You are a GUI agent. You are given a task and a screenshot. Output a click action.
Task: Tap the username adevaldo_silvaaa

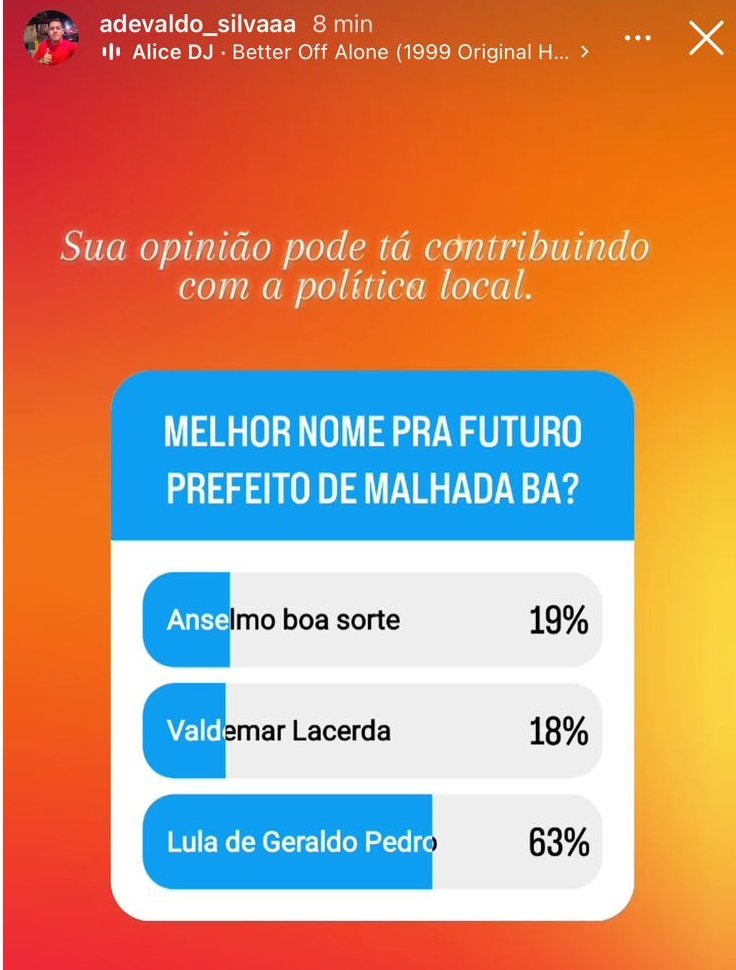click(x=198, y=24)
